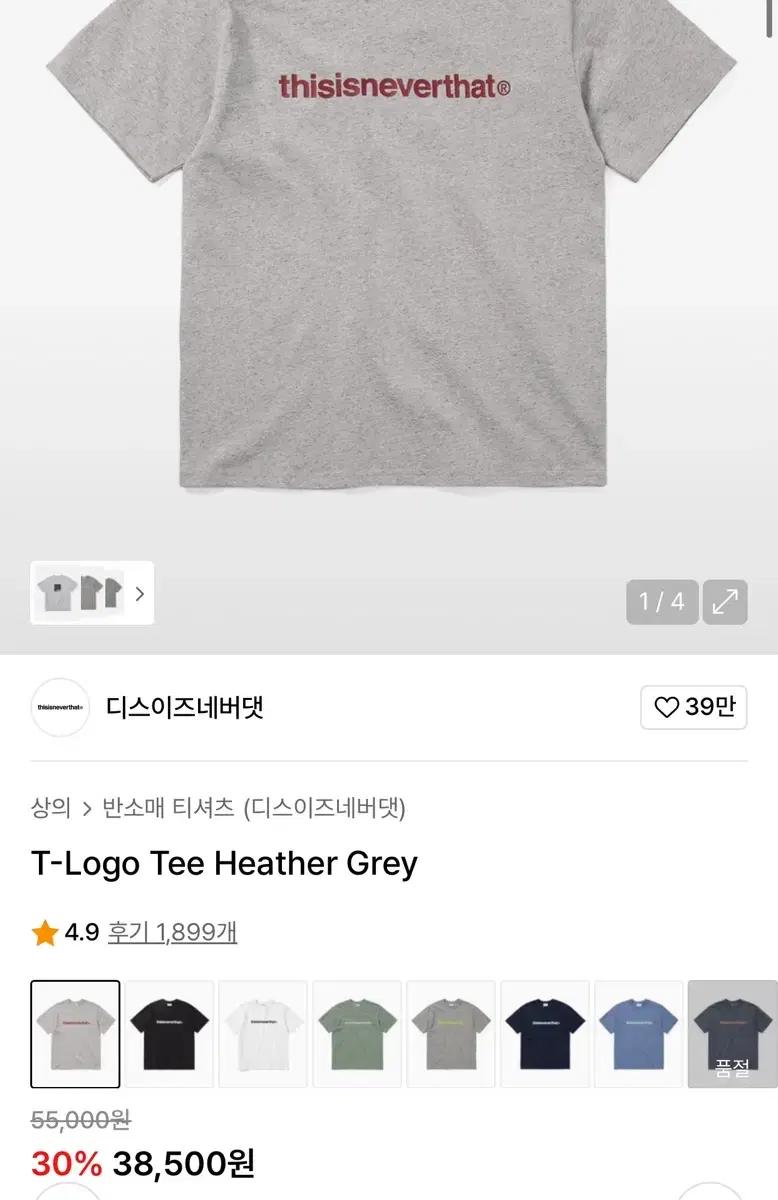
Task: Expand the product image to fullscreen
Action: (724, 601)
